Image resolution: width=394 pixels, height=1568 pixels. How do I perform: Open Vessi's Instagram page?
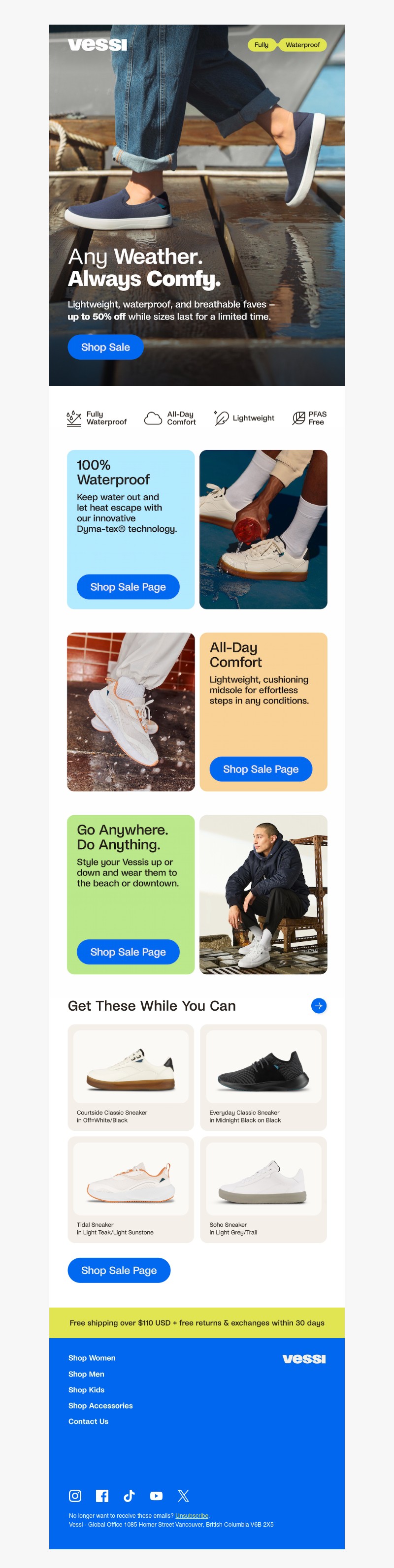(x=75, y=1495)
